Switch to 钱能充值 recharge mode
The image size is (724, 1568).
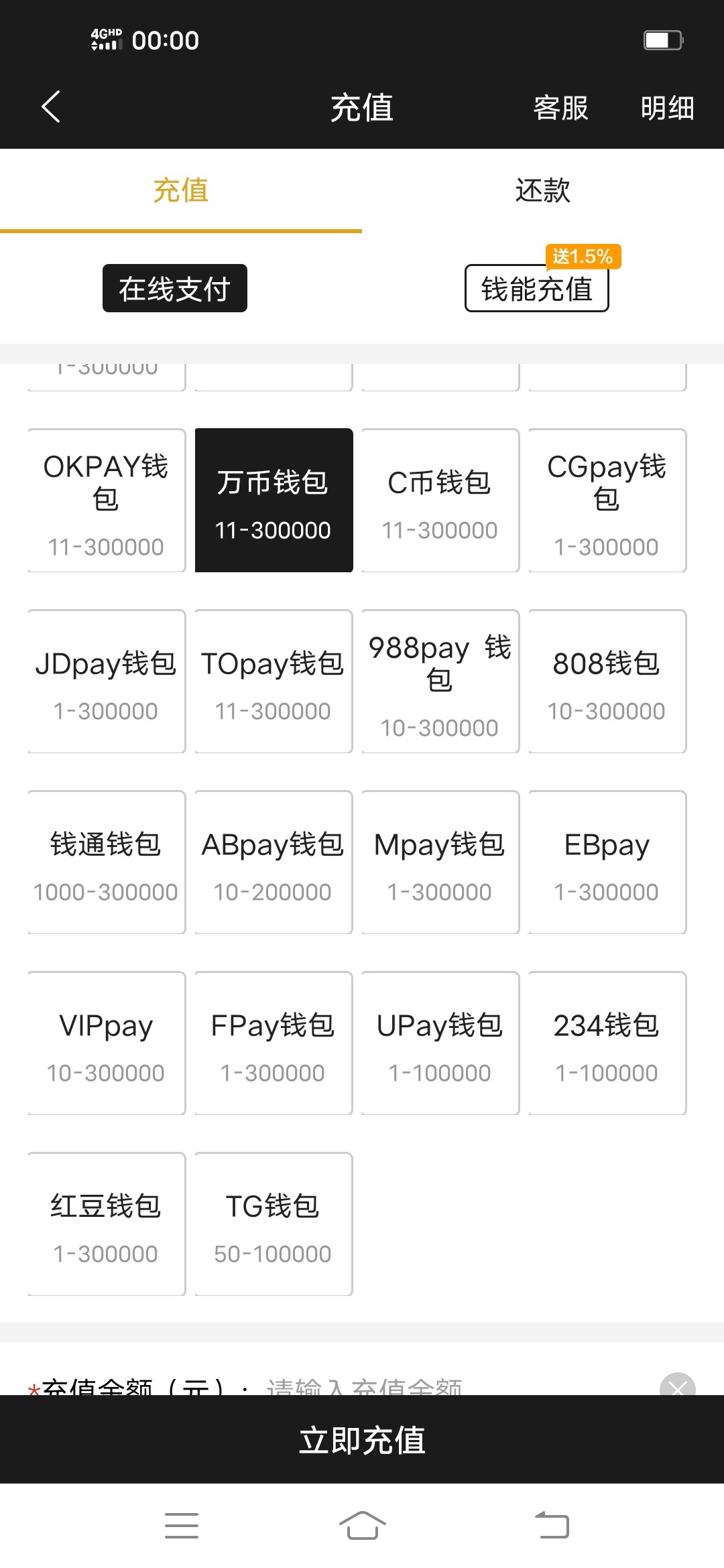pyautogui.click(x=536, y=289)
